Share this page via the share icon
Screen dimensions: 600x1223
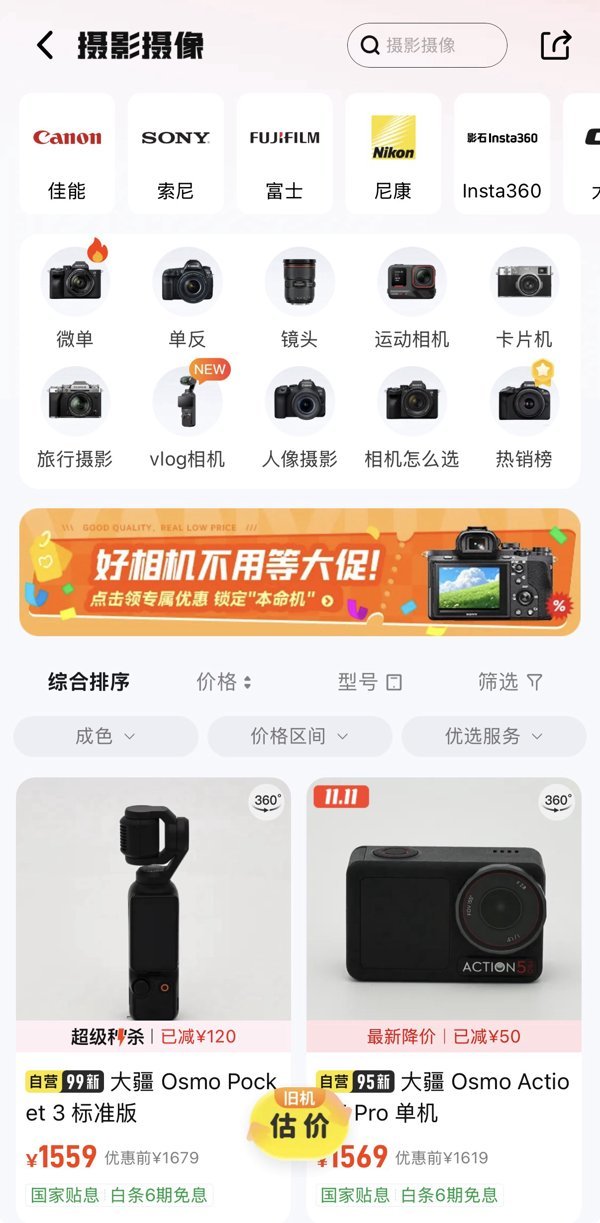[556, 45]
